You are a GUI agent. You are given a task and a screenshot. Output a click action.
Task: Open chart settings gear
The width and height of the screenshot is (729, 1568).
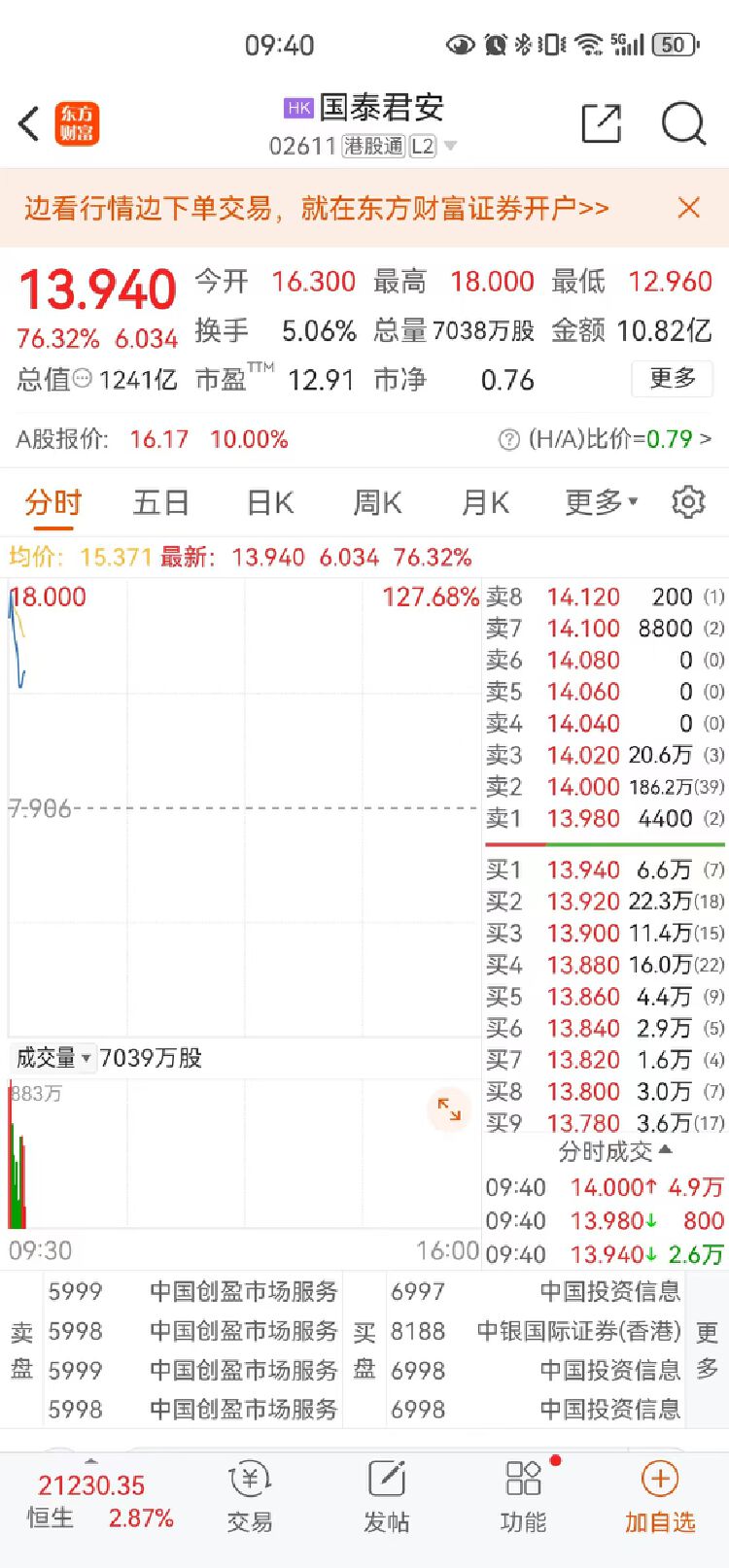(688, 501)
